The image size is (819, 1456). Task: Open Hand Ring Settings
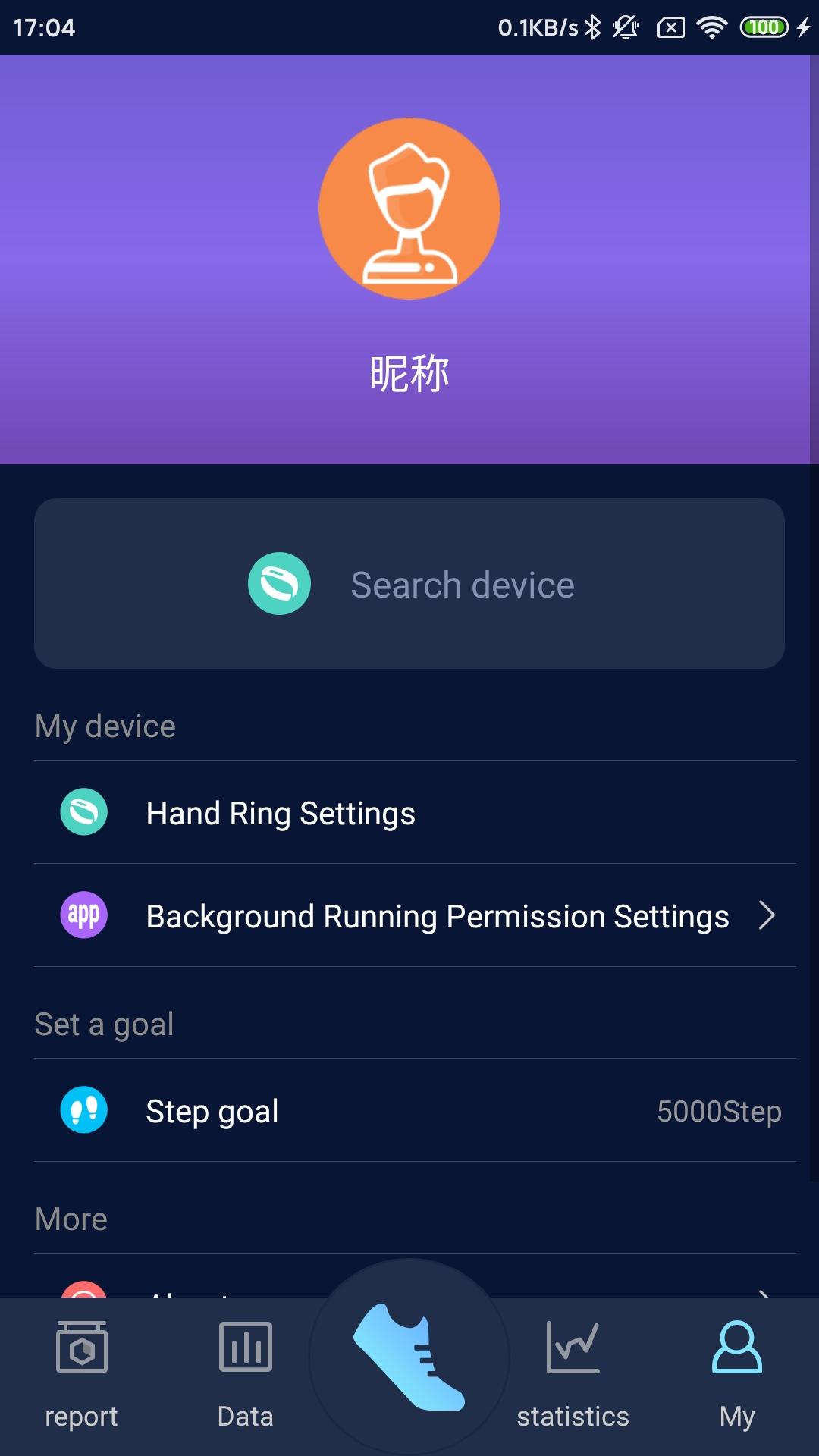tap(415, 812)
